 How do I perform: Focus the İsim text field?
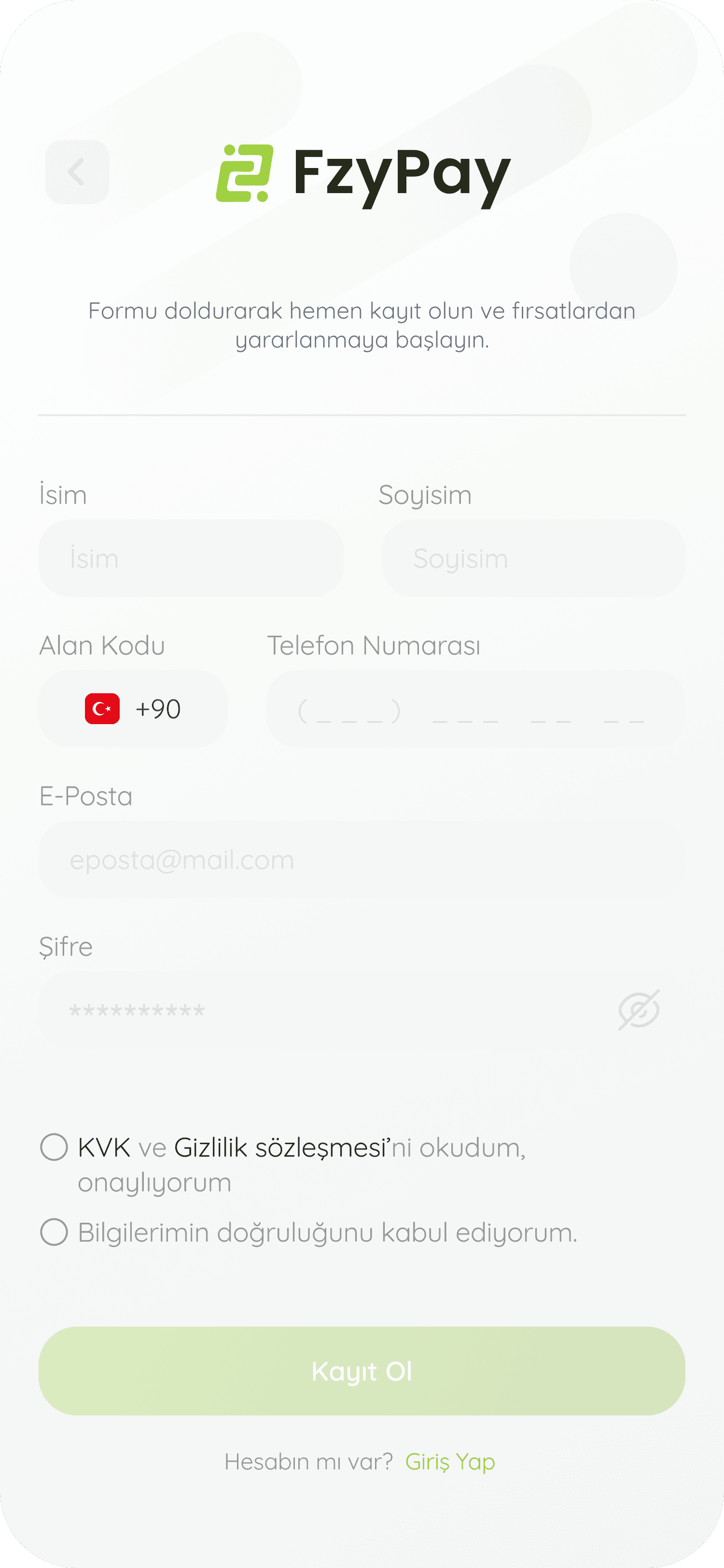(x=191, y=558)
